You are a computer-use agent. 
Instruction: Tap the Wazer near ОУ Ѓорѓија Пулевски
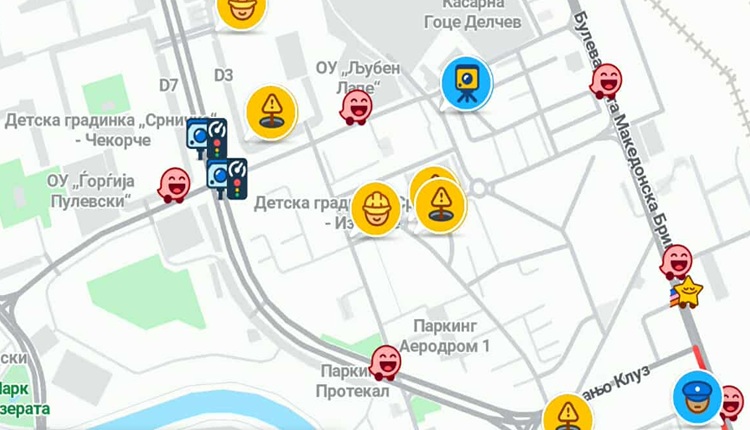175,185
